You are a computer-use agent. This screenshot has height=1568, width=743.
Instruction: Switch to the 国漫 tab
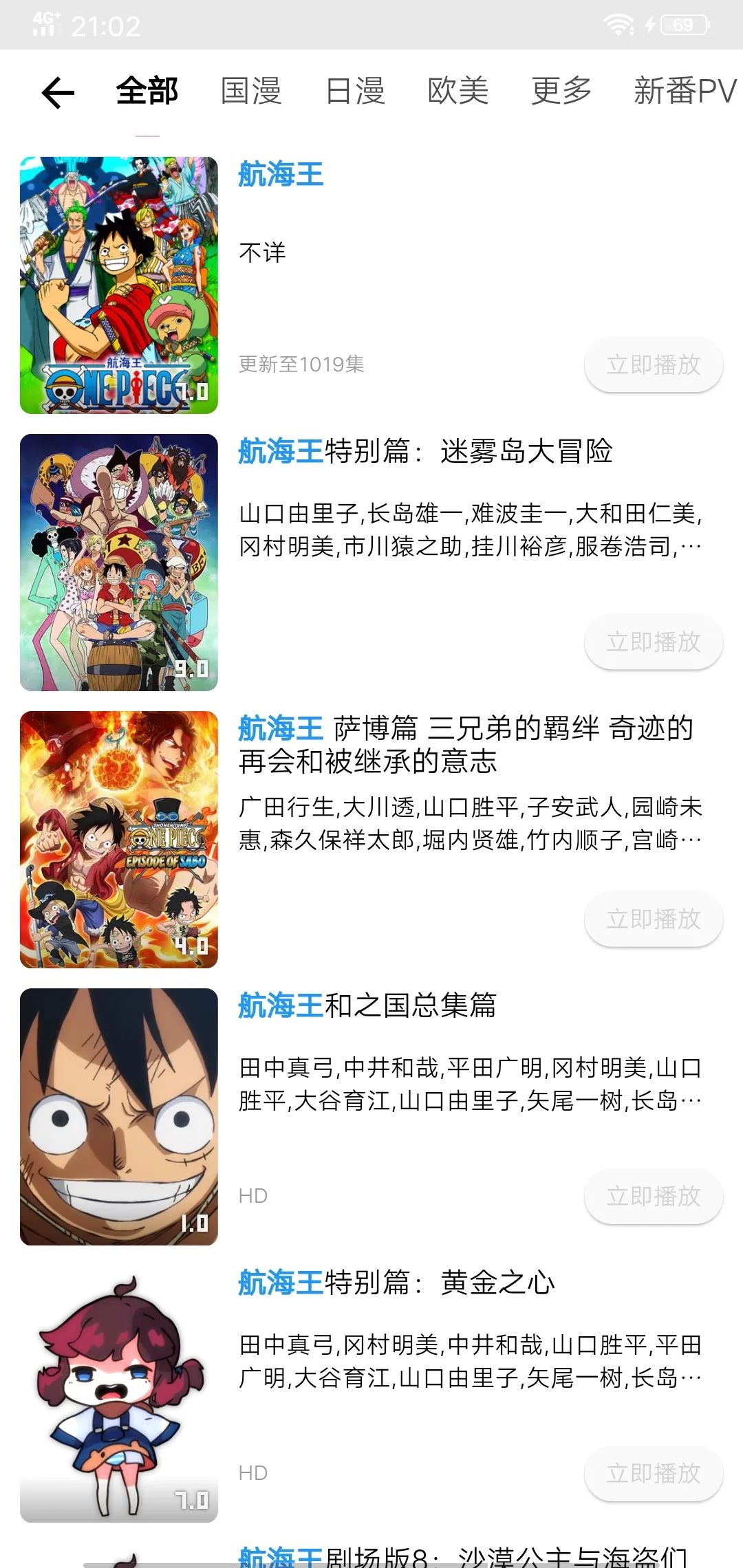point(250,91)
